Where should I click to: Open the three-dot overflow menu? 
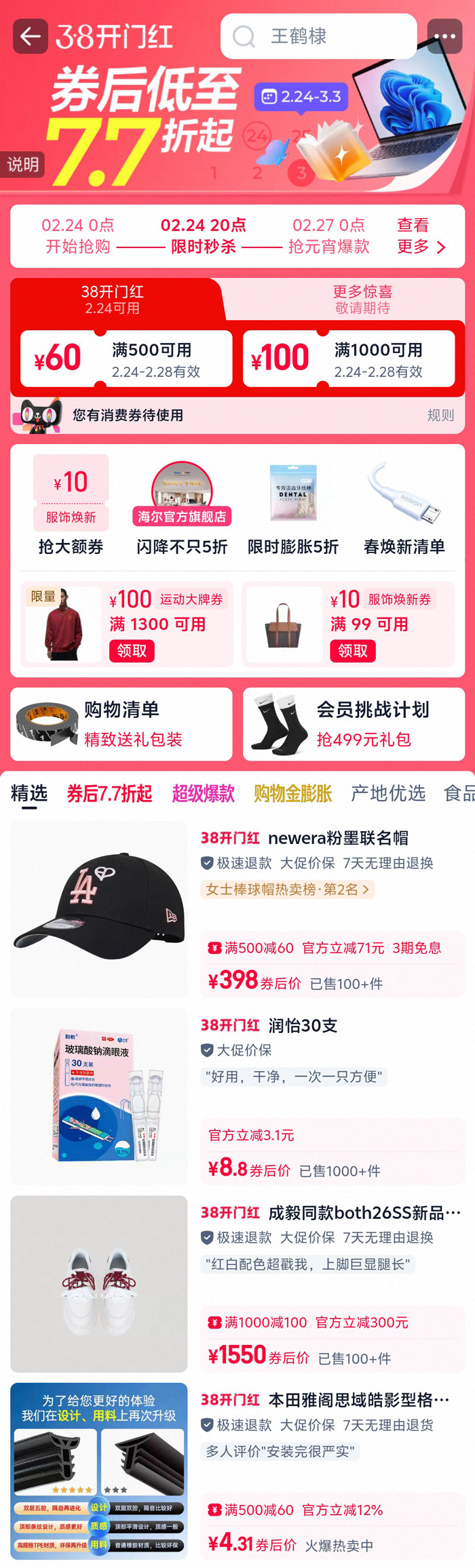click(x=444, y=36)
